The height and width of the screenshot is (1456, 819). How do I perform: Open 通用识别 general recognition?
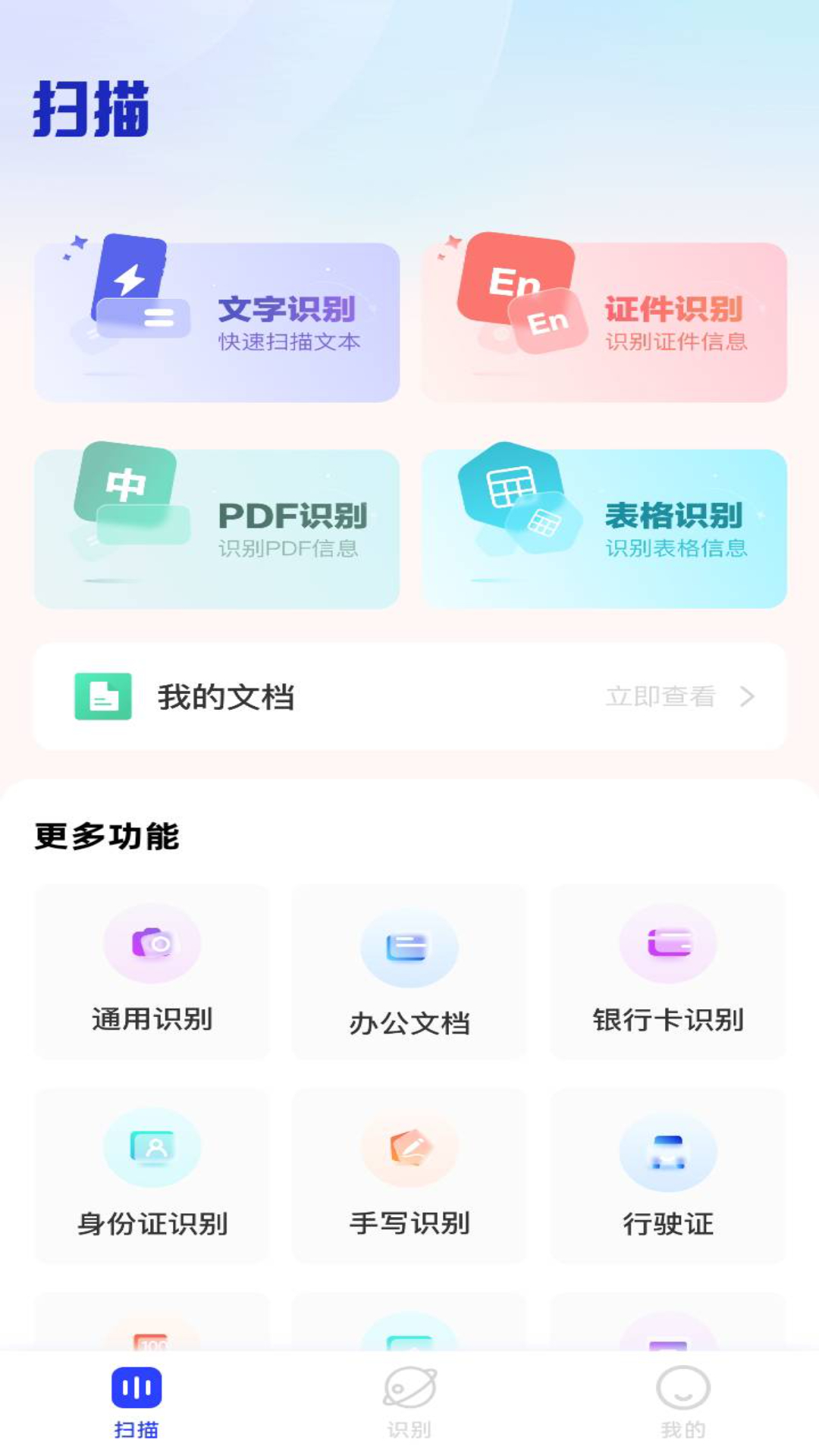[152, 974]
